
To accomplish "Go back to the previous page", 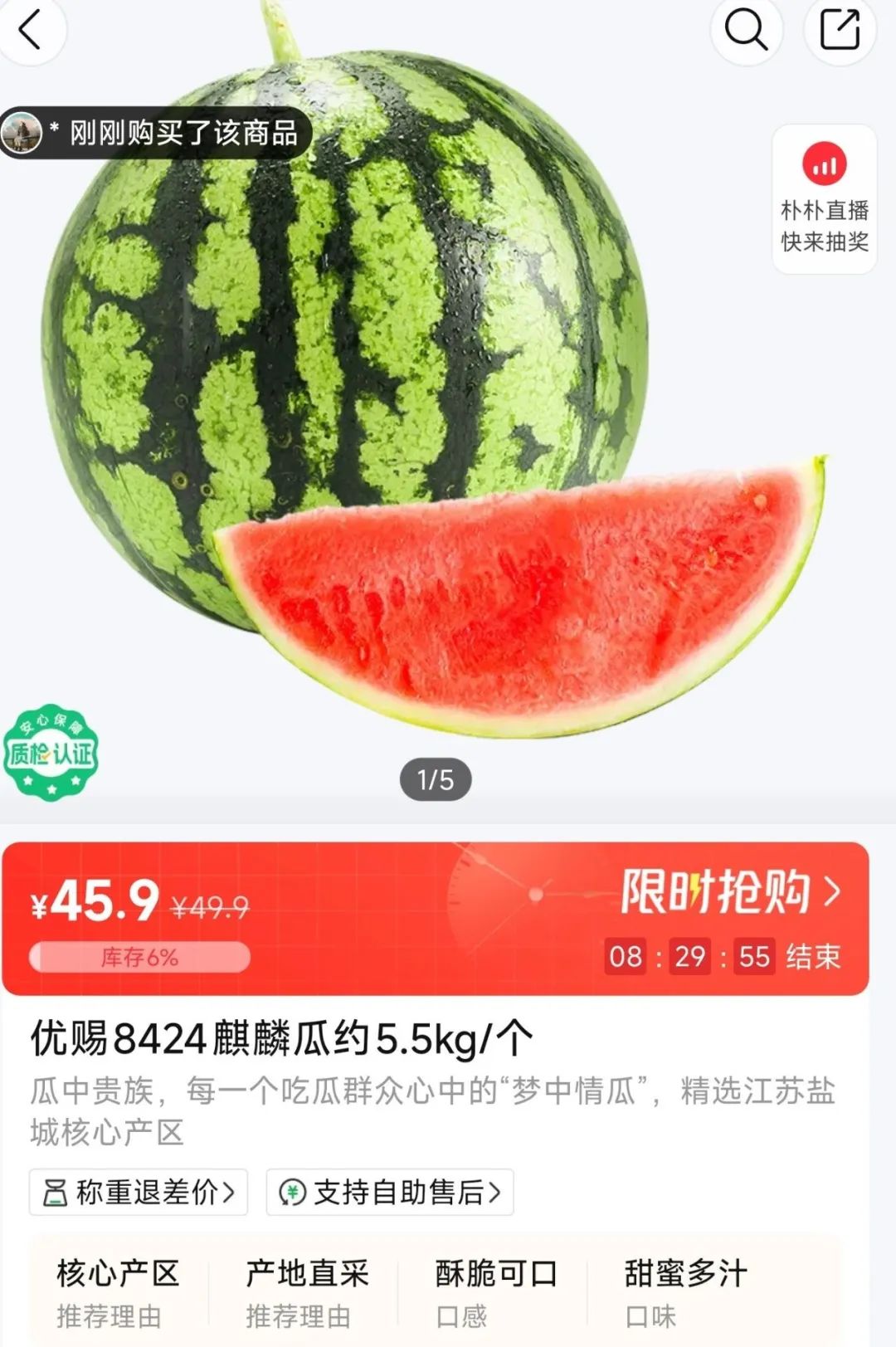I will [x=31, y=30].
